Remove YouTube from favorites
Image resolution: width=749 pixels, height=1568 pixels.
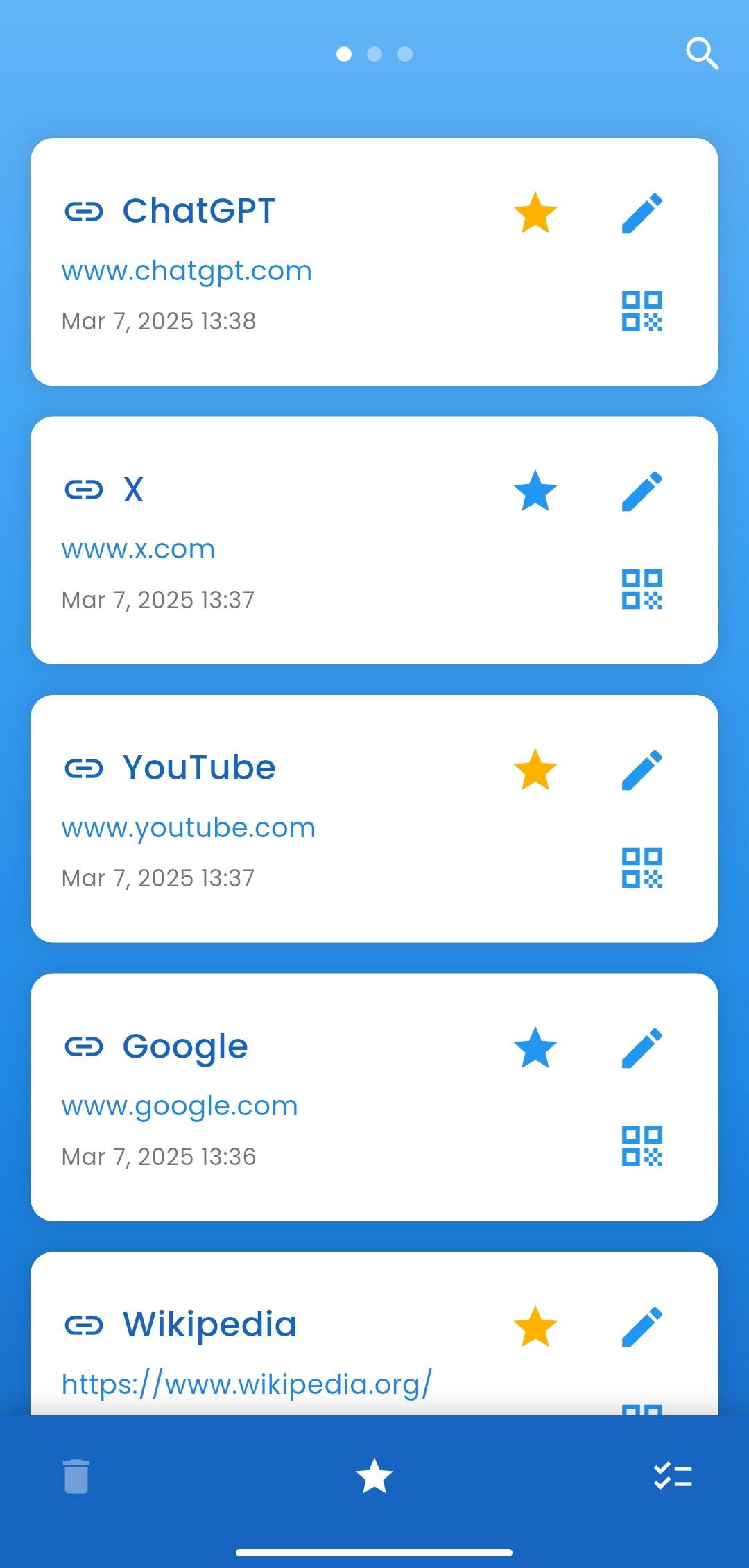coord(535,770)
